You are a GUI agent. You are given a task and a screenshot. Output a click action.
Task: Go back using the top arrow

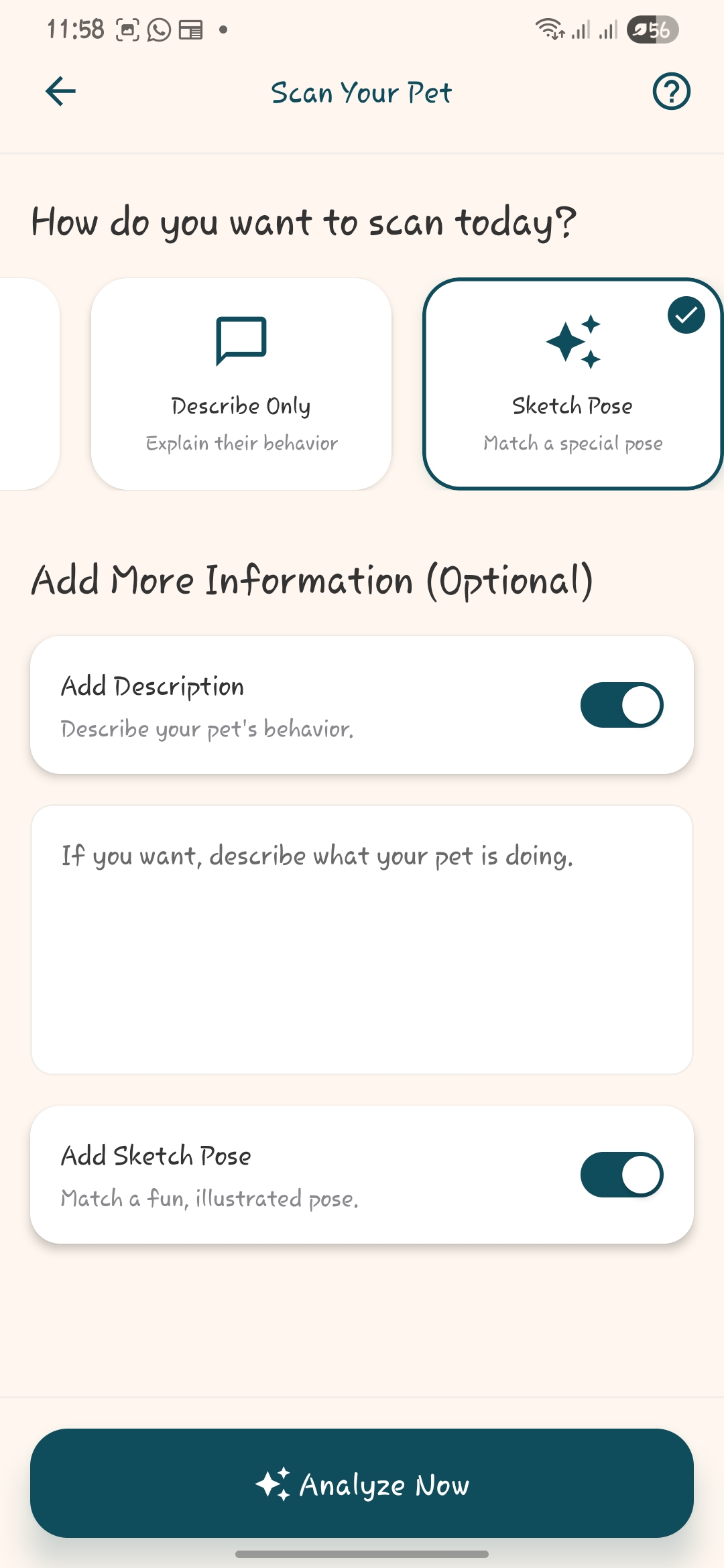pyautogui.click(x=60, y=91)
